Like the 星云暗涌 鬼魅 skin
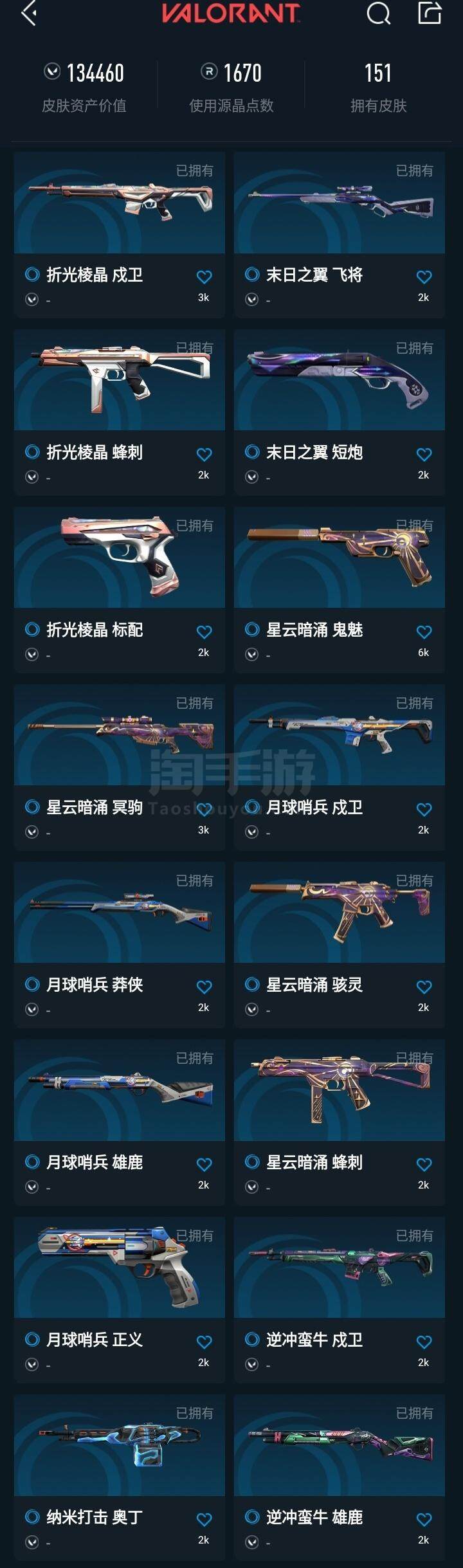Image resolution: width=463 pixels, height=1568 pixels. (424, 632)
